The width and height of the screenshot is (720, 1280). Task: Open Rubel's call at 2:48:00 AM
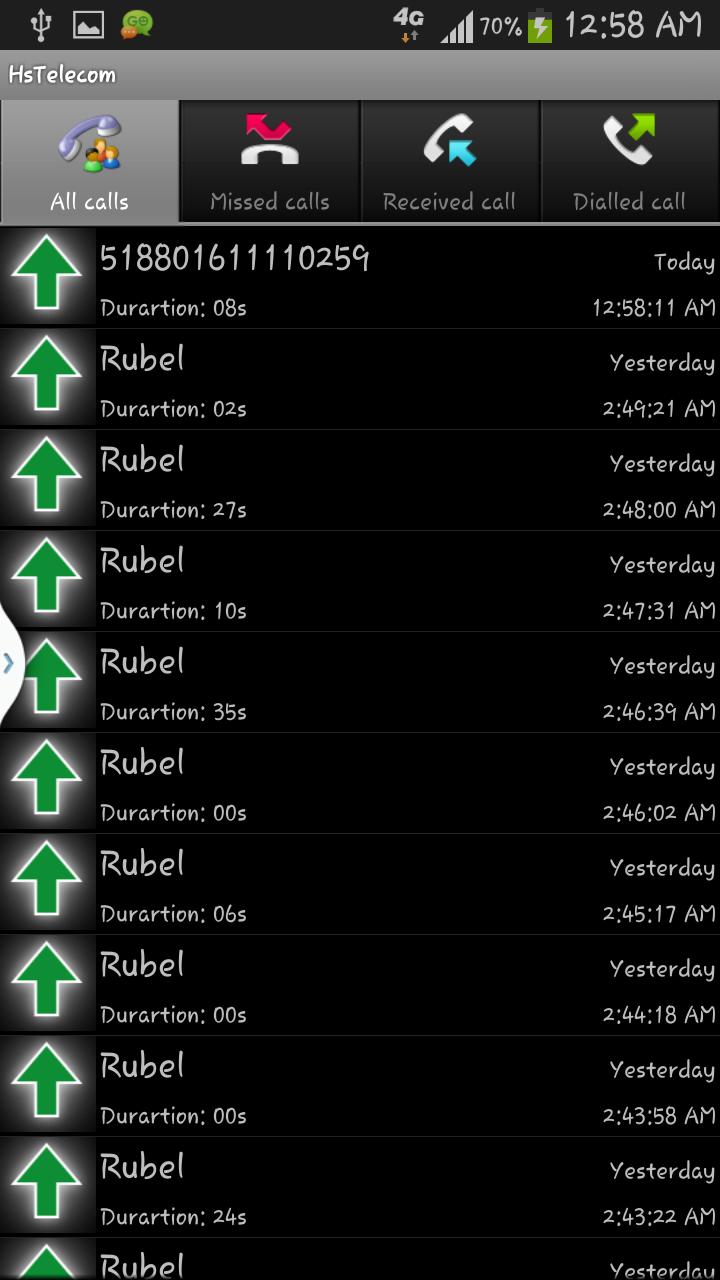click(x=360, y=481)
